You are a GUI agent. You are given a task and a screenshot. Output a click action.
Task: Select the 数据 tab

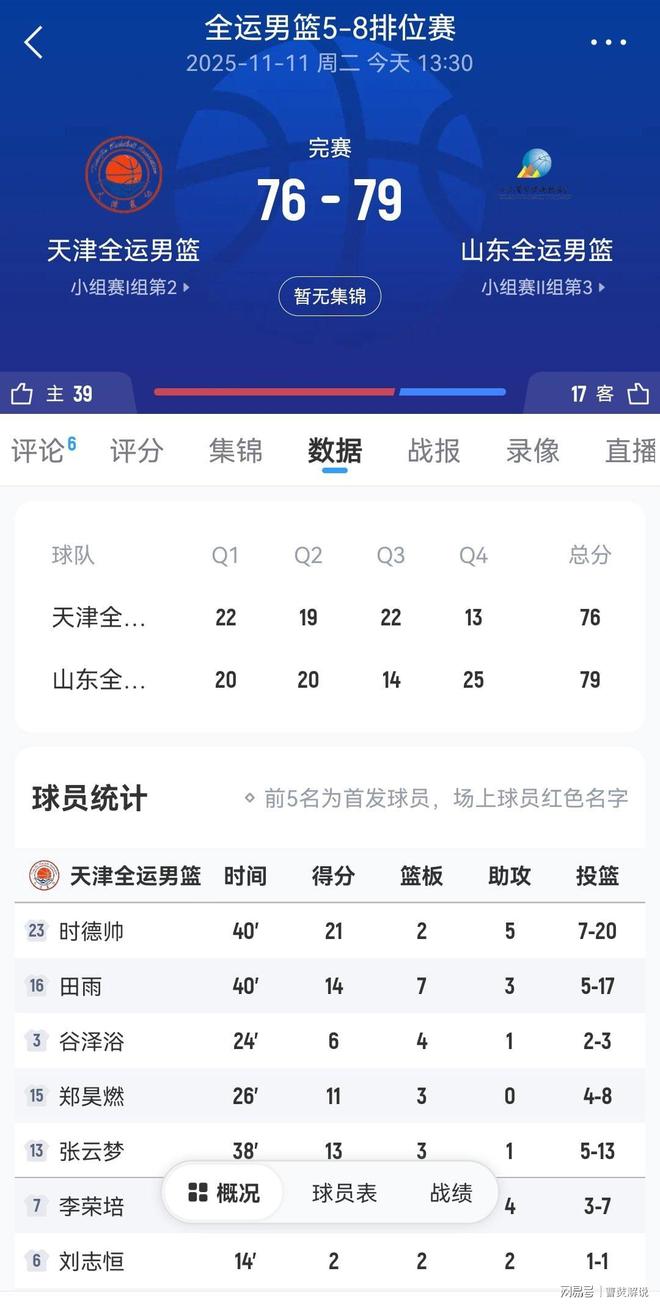334,451
